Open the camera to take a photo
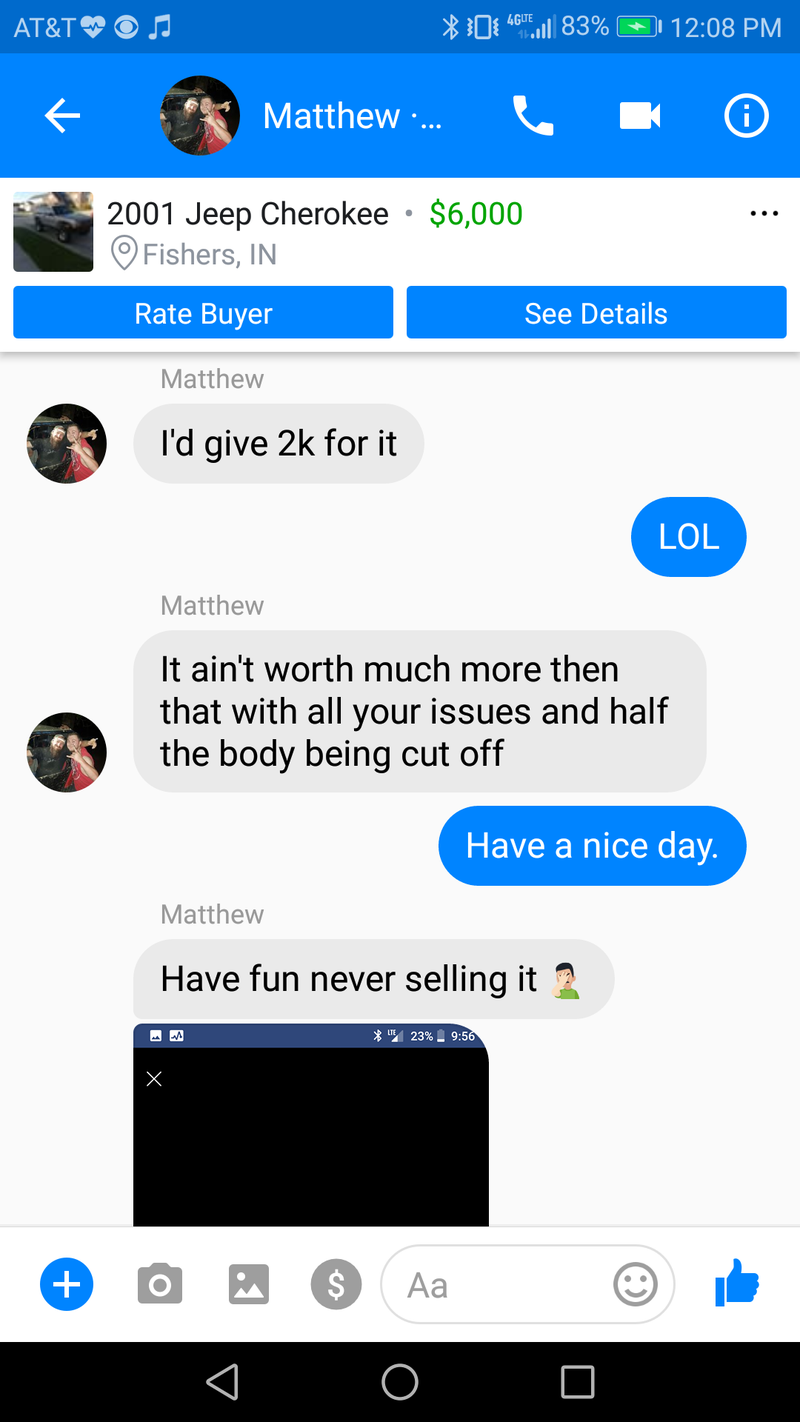Image resolution: width=800 pixels, height=1422 pixels. 159,1284
